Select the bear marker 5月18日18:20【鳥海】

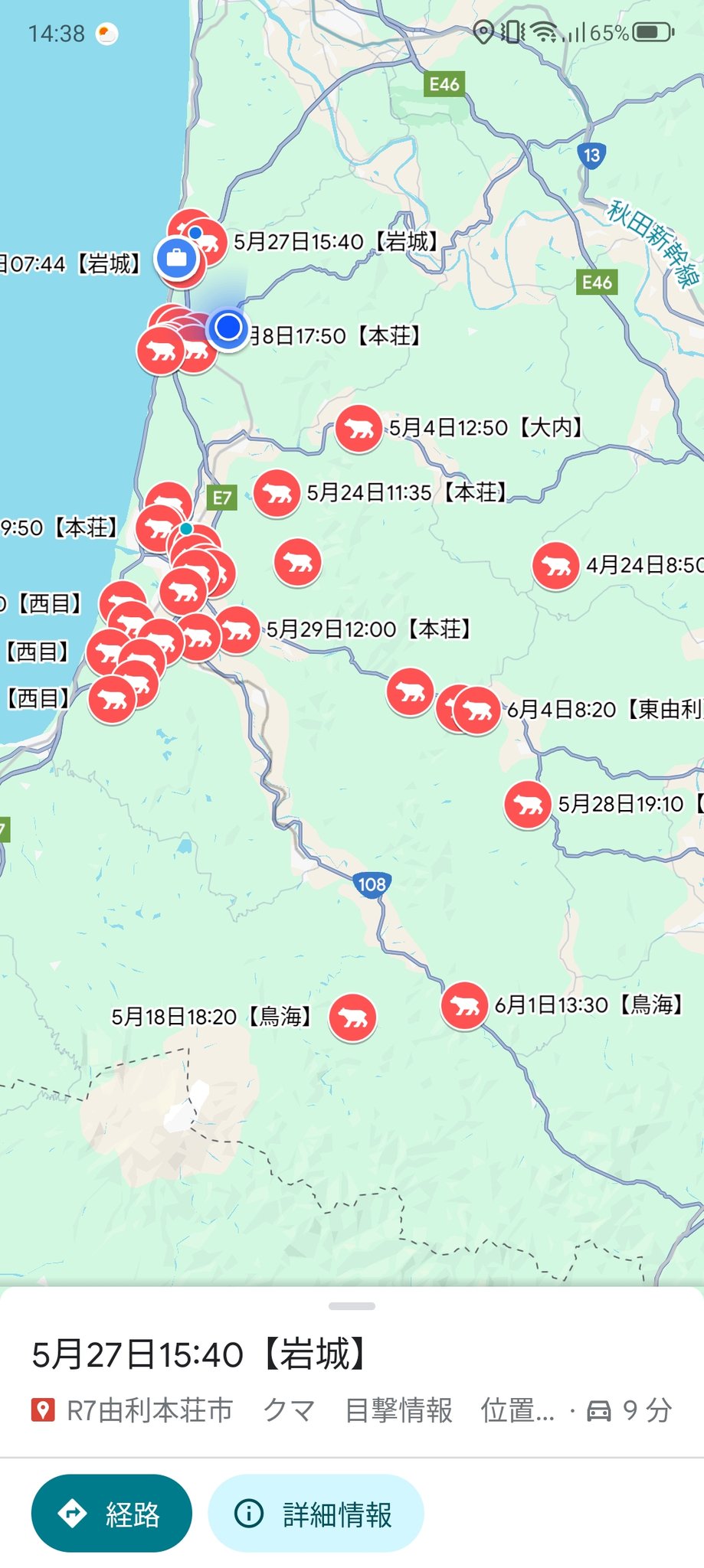(x=352, y=1017)
